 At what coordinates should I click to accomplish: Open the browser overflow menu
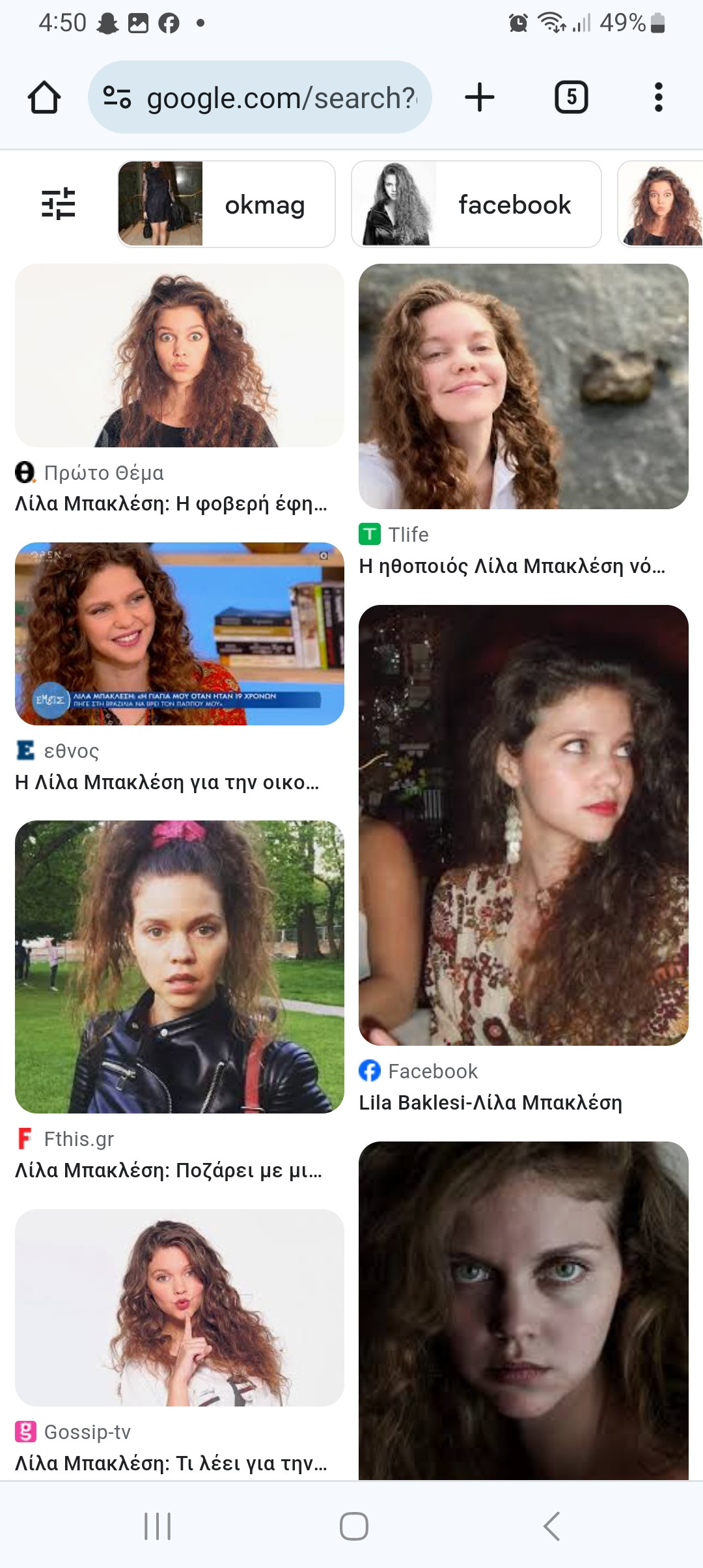659,98
